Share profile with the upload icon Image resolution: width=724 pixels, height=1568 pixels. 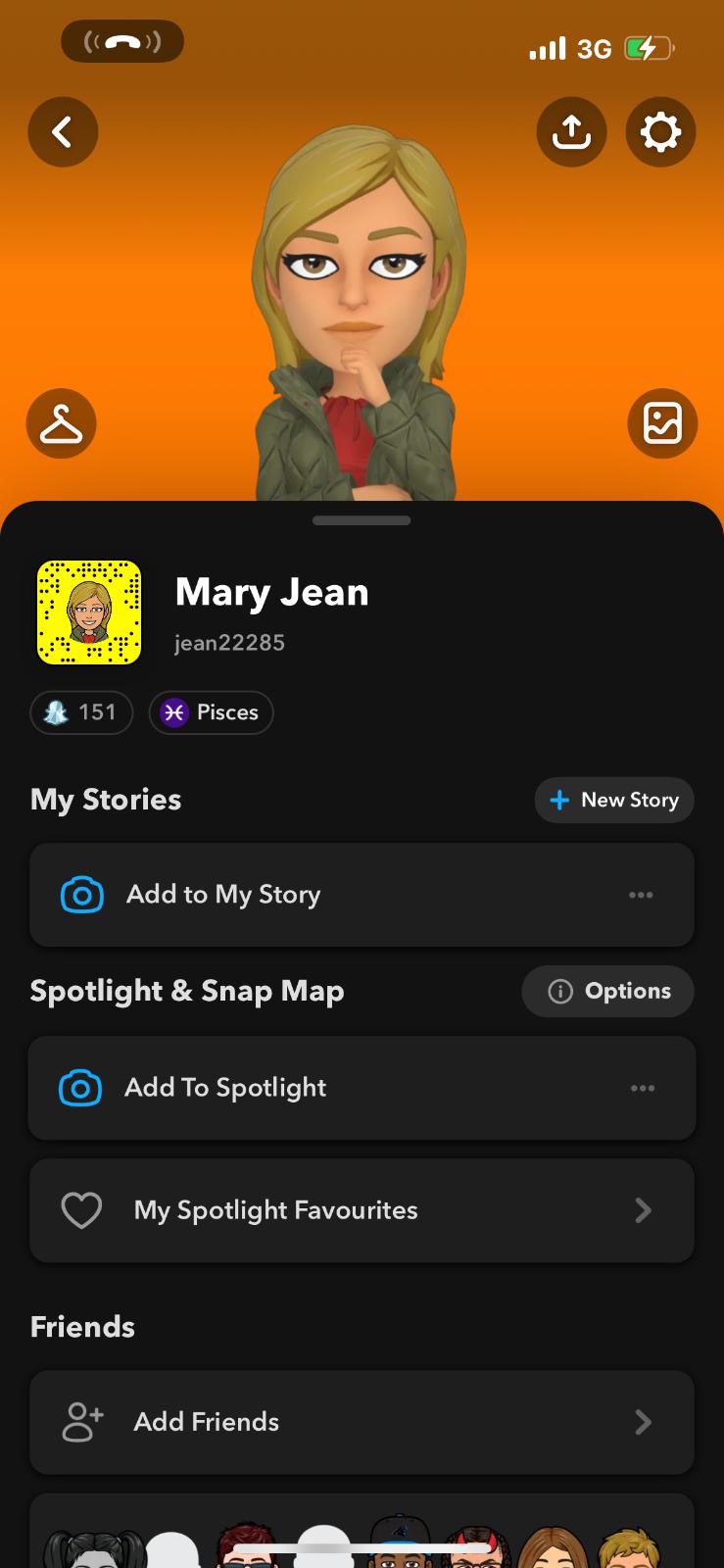click(571, 131)
